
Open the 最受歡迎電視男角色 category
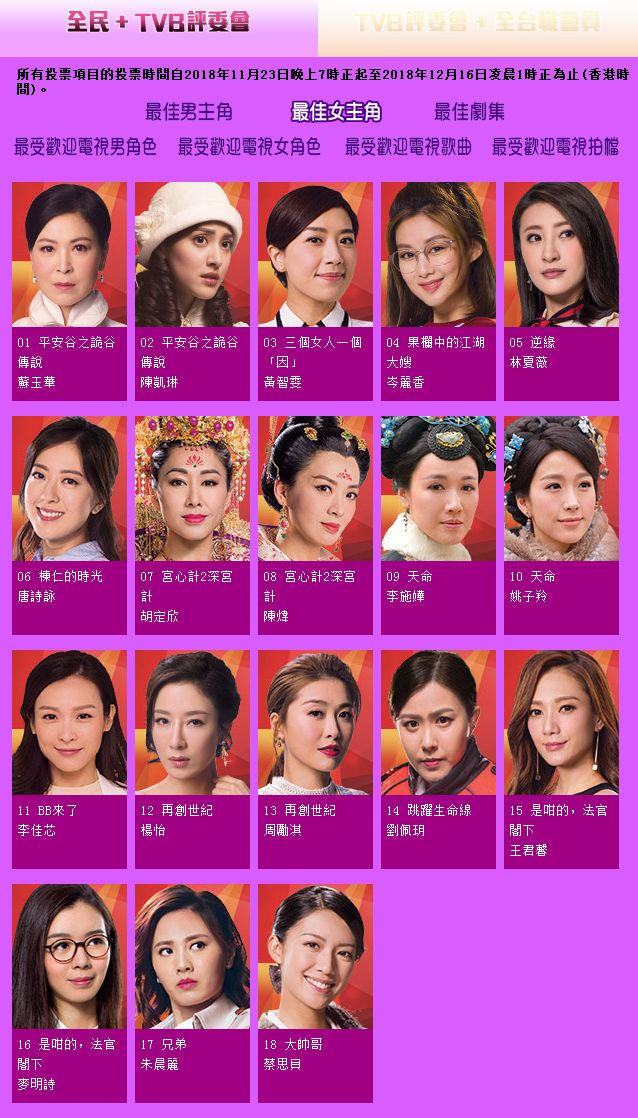[86, 147]
